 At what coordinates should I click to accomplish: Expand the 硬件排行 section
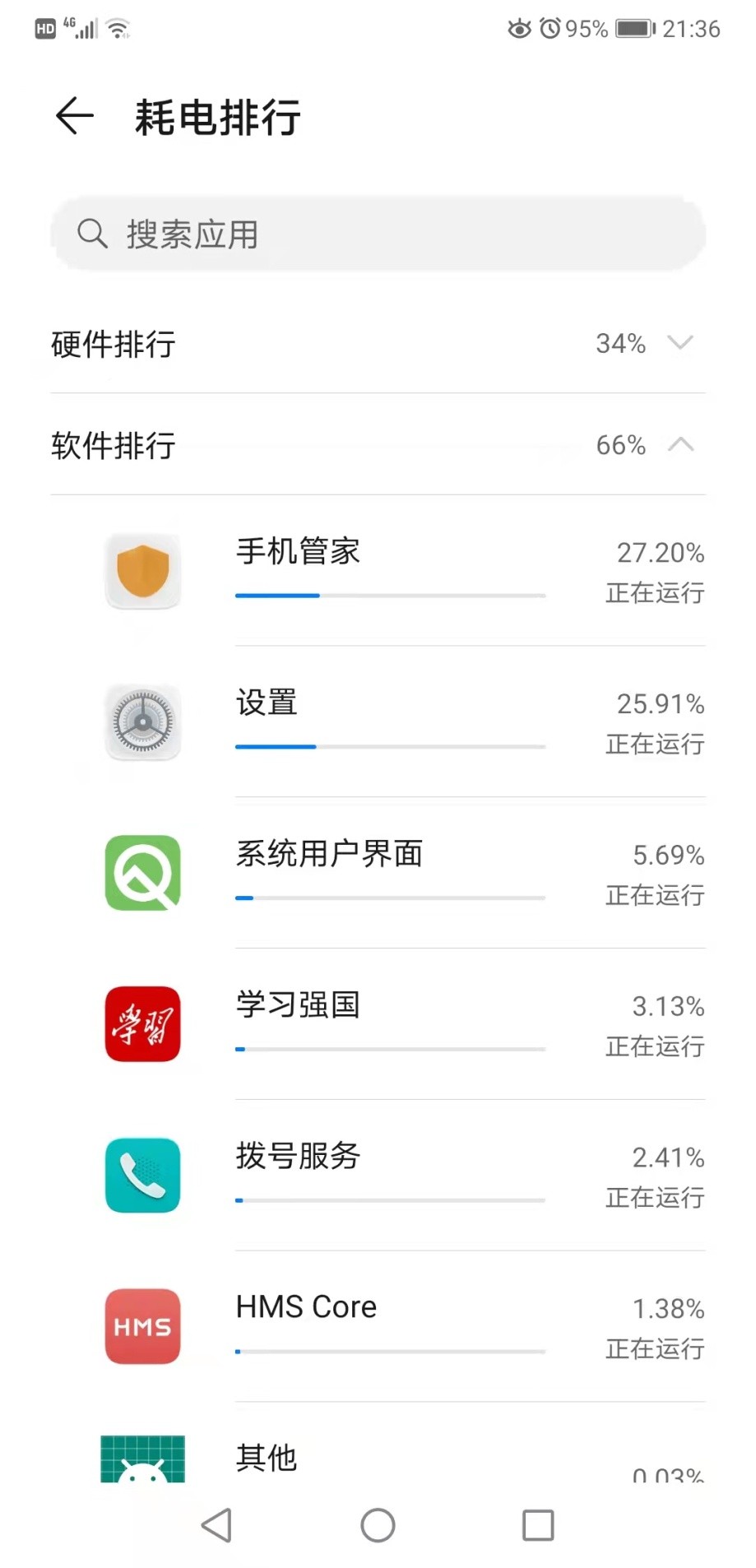pyautogui.click(x=680, y=344)
